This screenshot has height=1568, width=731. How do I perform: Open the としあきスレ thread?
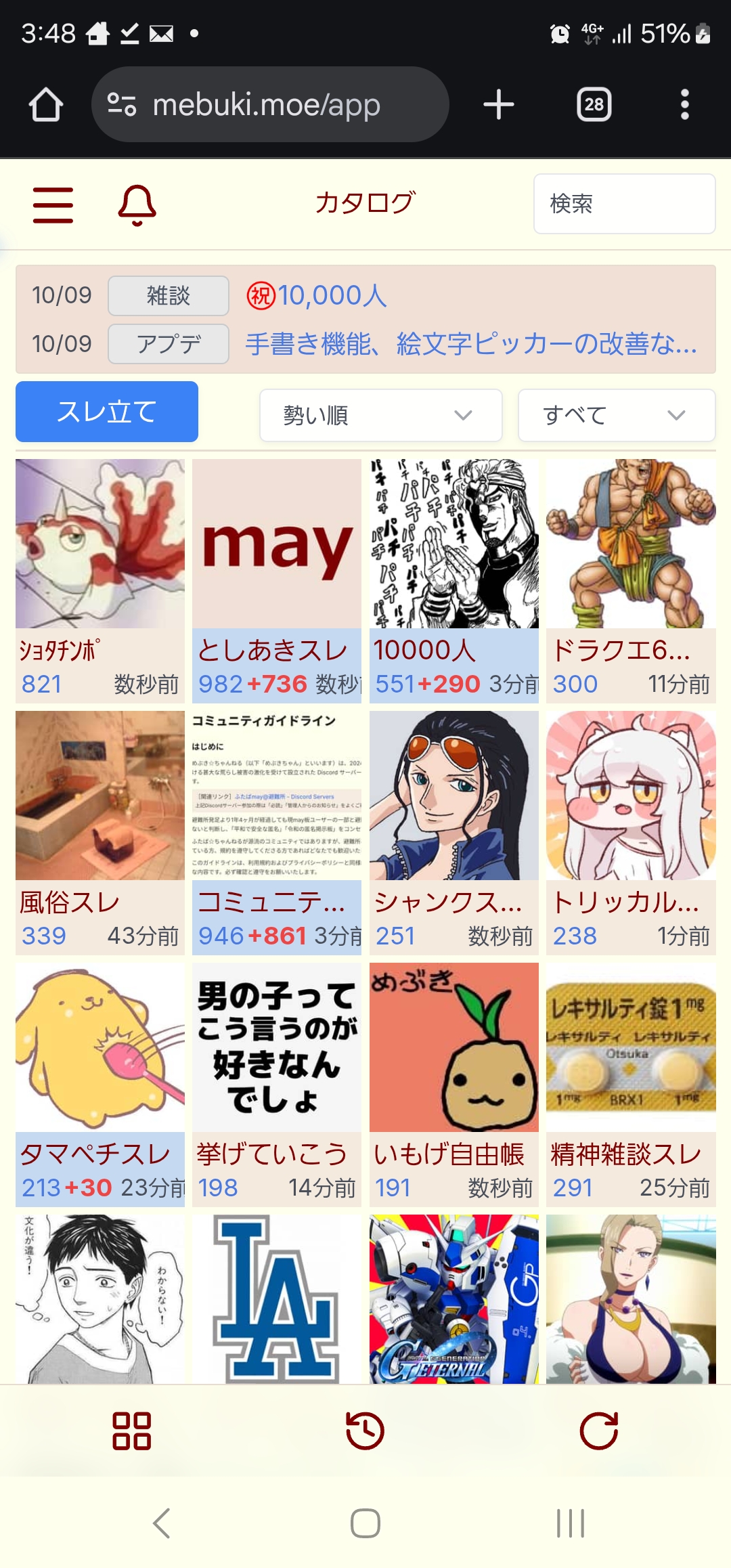click(x=276, y=581)
